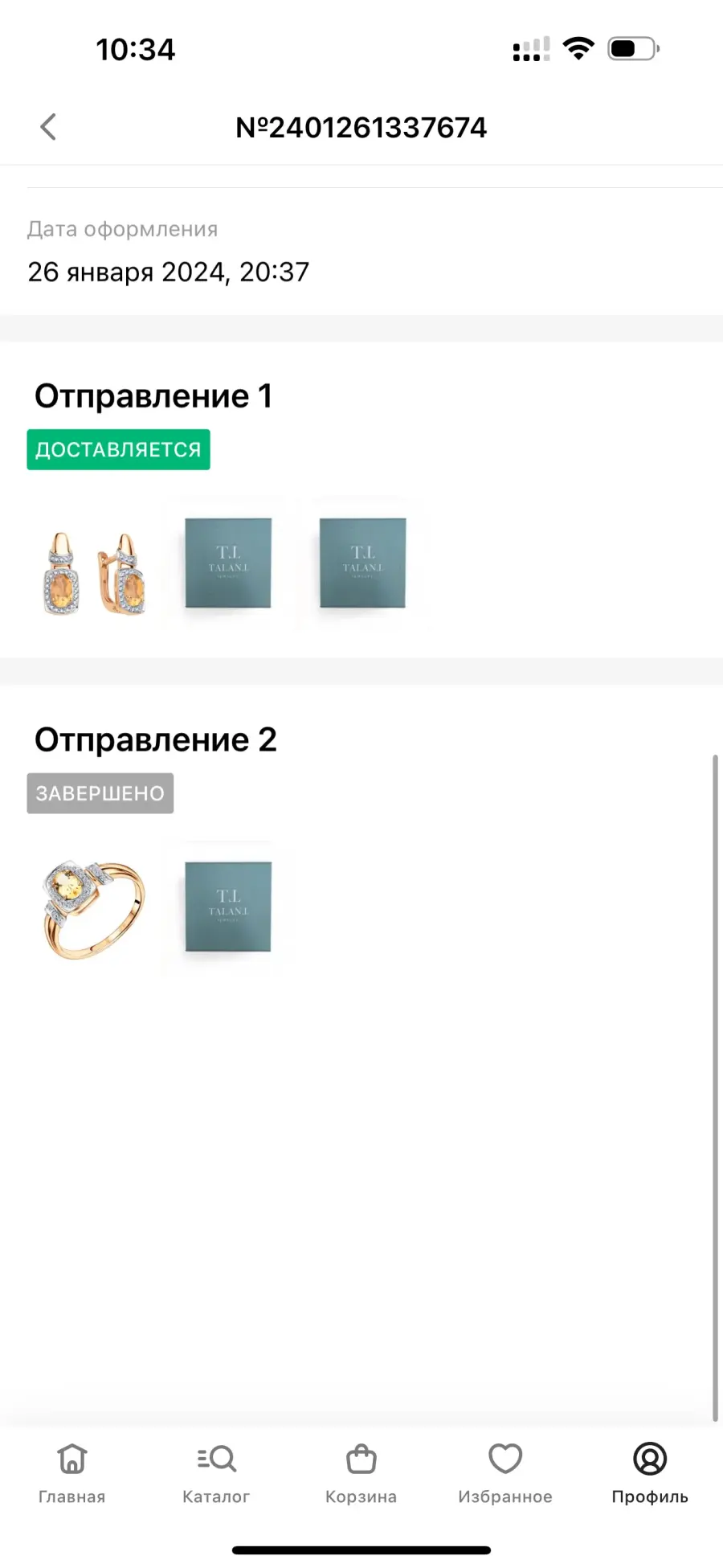The height and width of the screenshot is (1568, 723).
Task: Select the Избранное tab
Action: 505,1474
